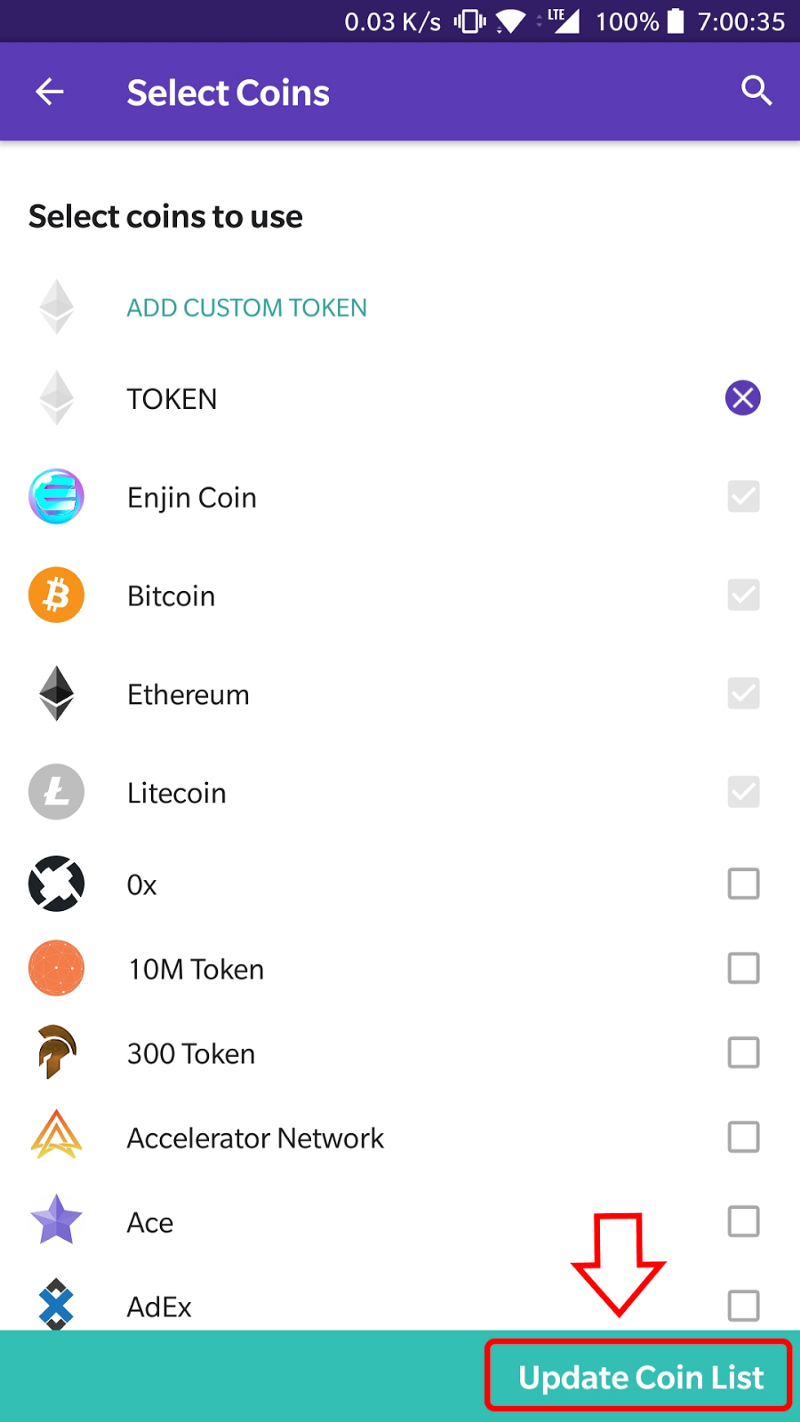Click the Ace star logo
This screenshot has width=800, height=1422.
pos(56,1221)
